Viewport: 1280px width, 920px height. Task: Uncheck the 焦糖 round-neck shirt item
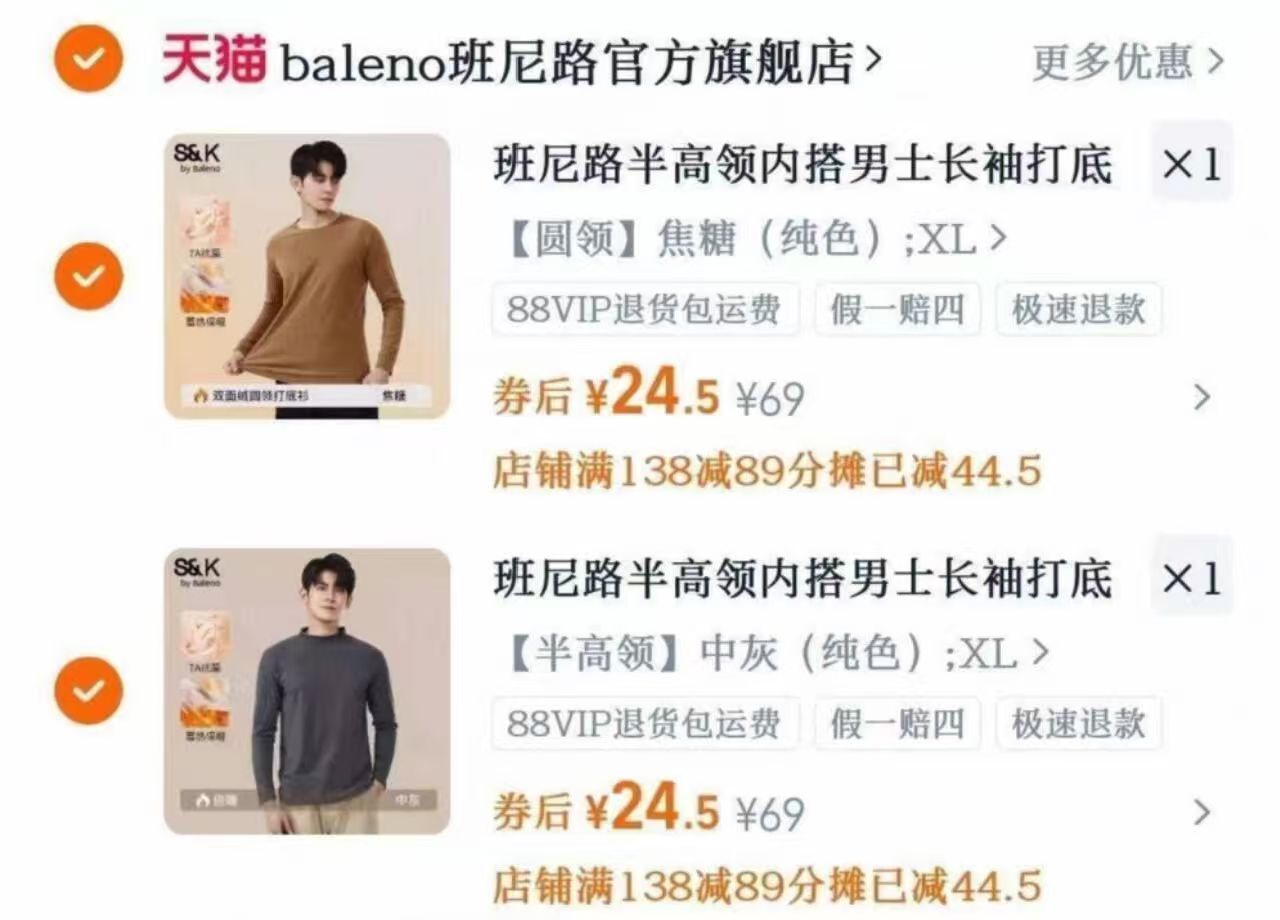[88, 275]
